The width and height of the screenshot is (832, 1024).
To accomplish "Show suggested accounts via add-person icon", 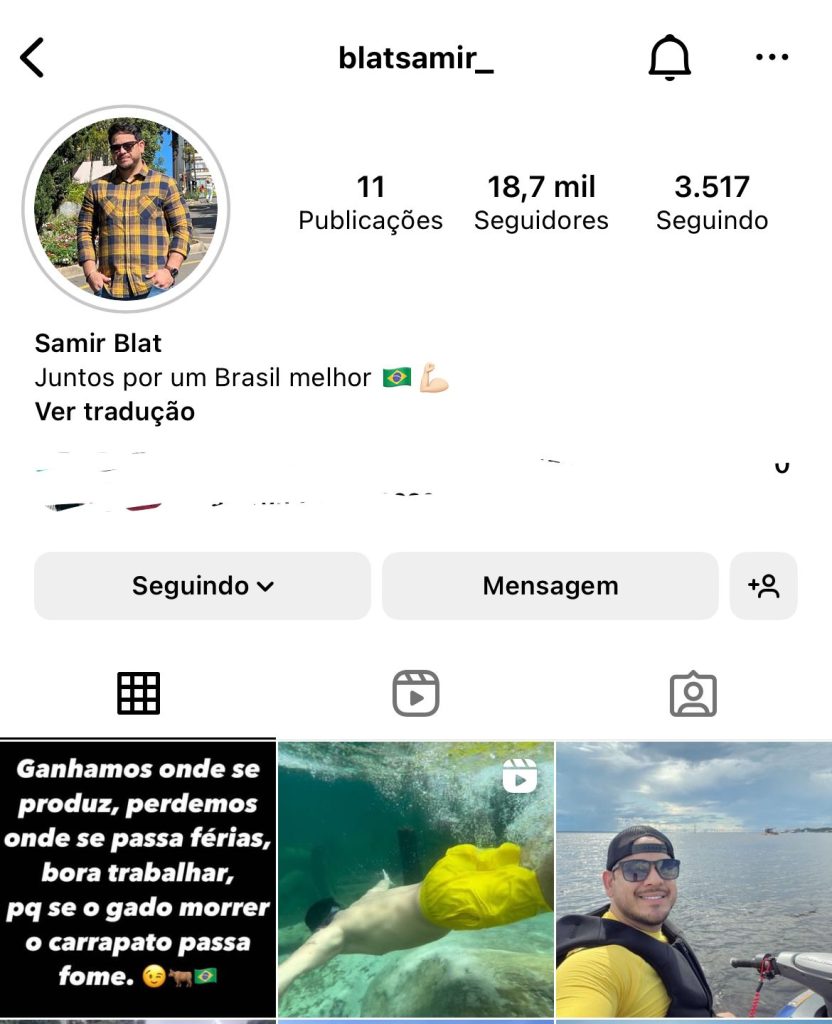I will click(764, 586).
